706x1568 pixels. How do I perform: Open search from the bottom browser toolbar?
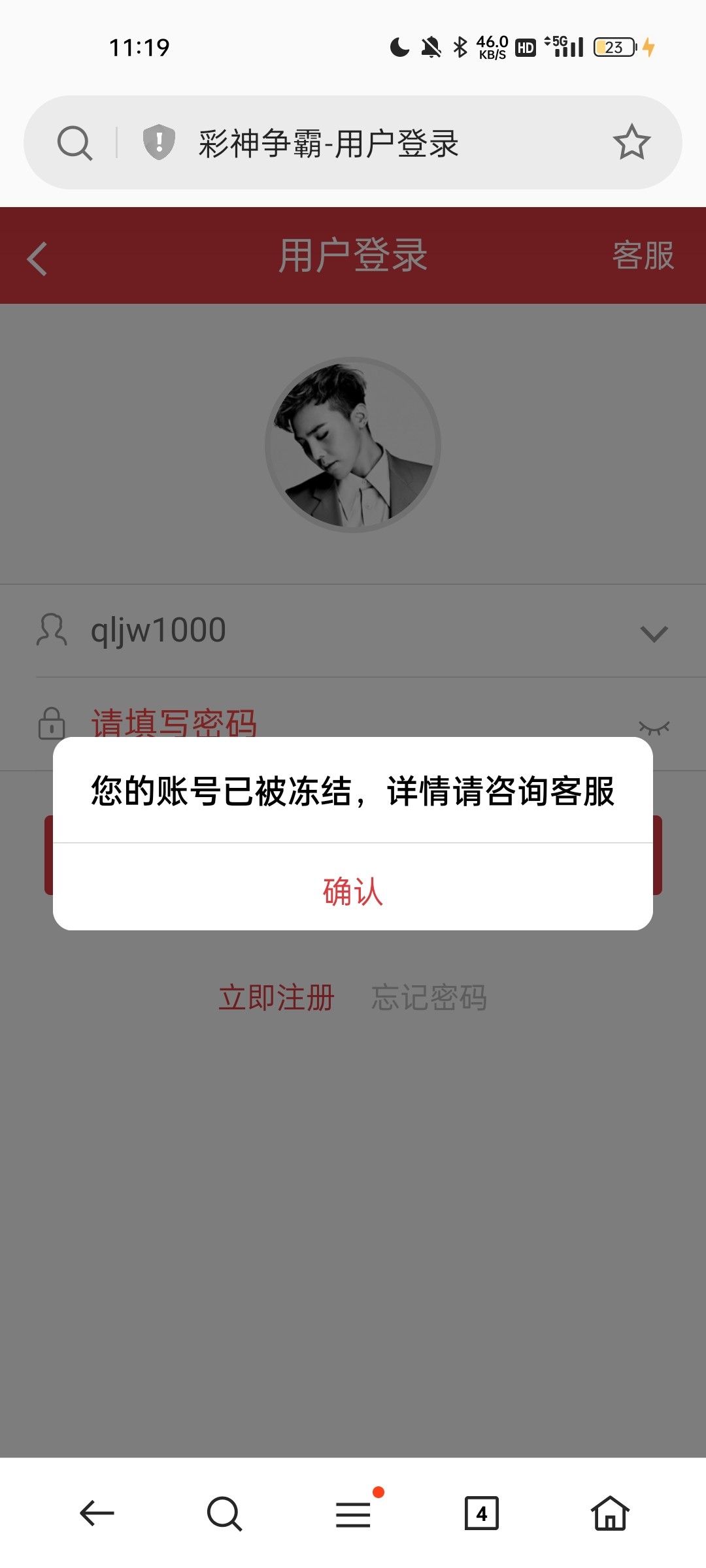224,1513
